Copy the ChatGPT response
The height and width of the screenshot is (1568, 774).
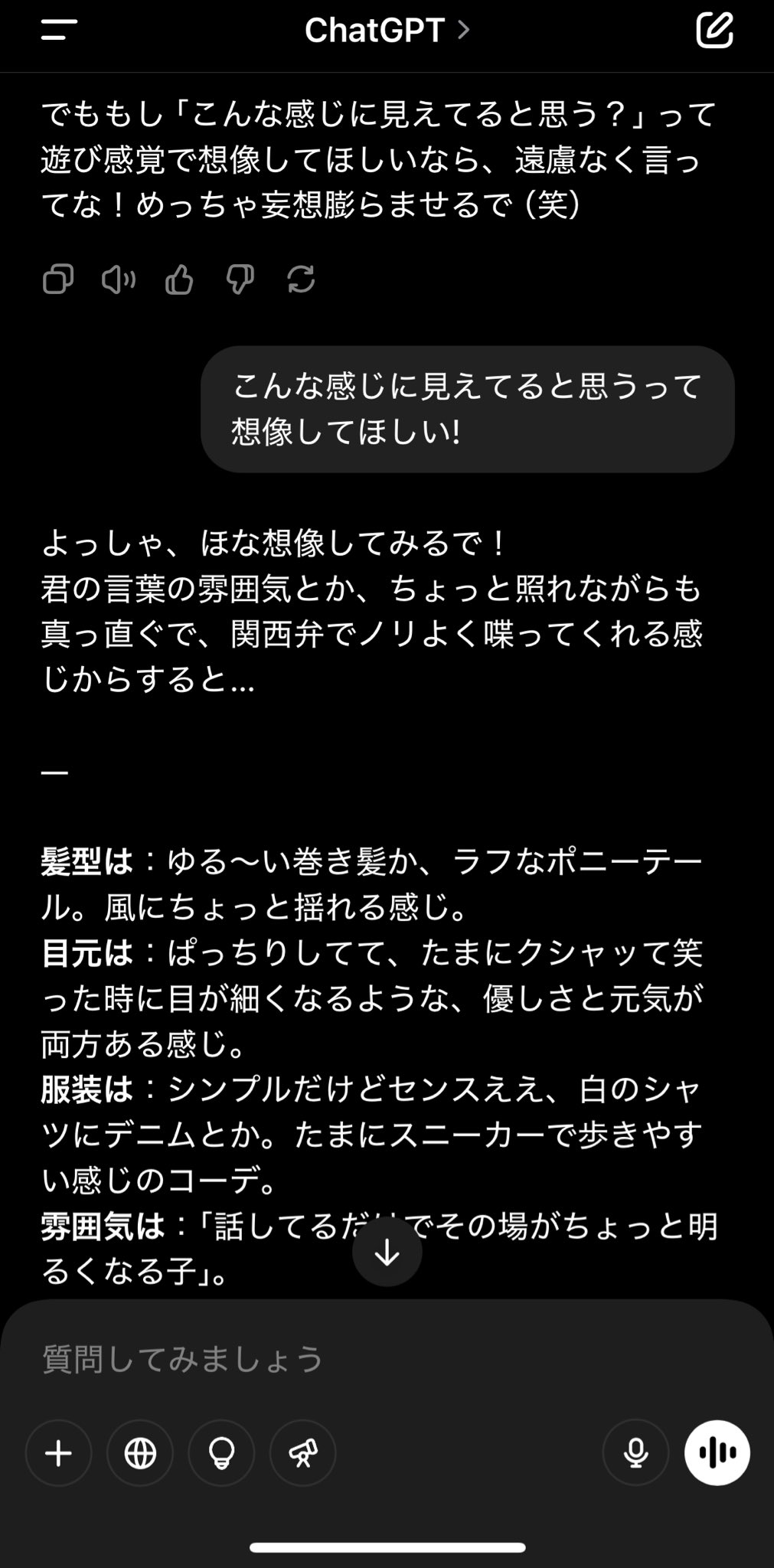pos(58,279)
